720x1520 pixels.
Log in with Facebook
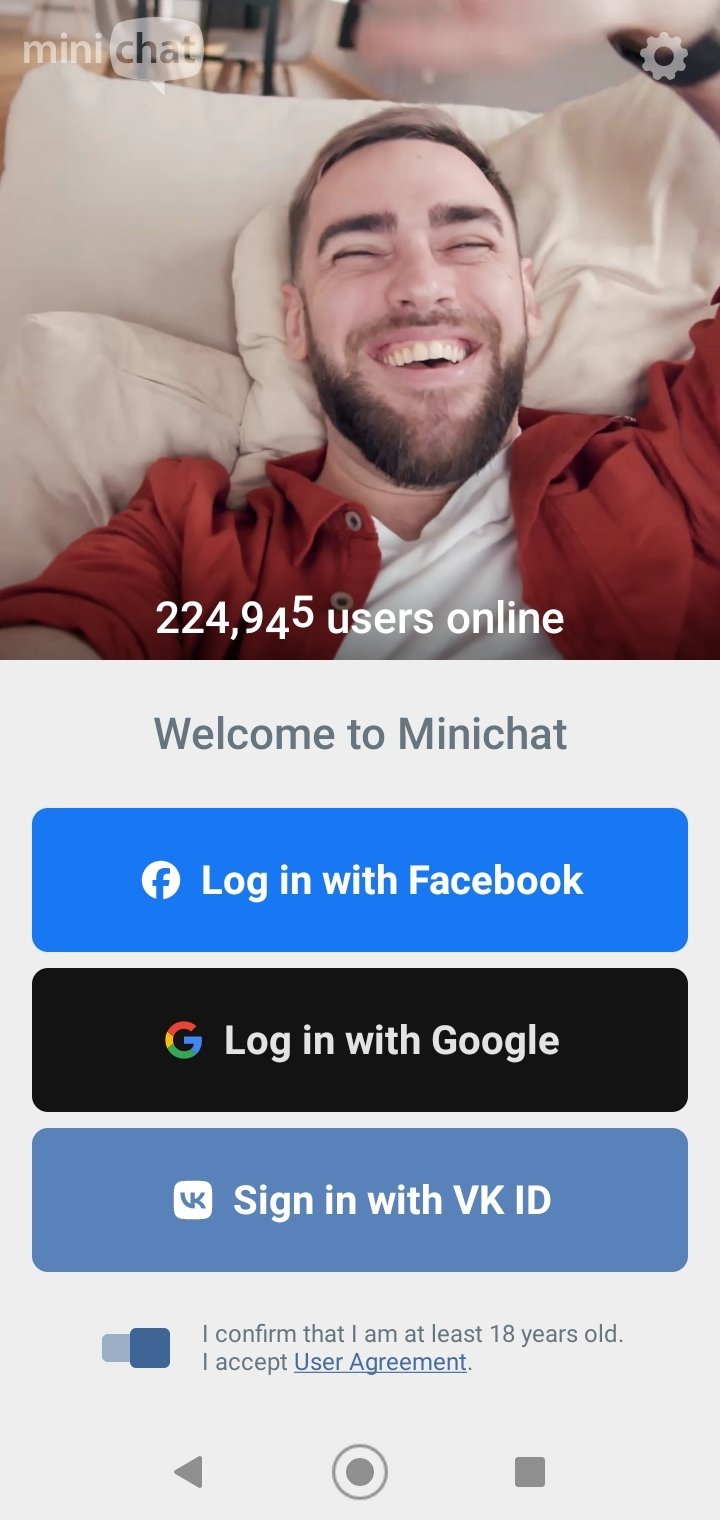360,880
